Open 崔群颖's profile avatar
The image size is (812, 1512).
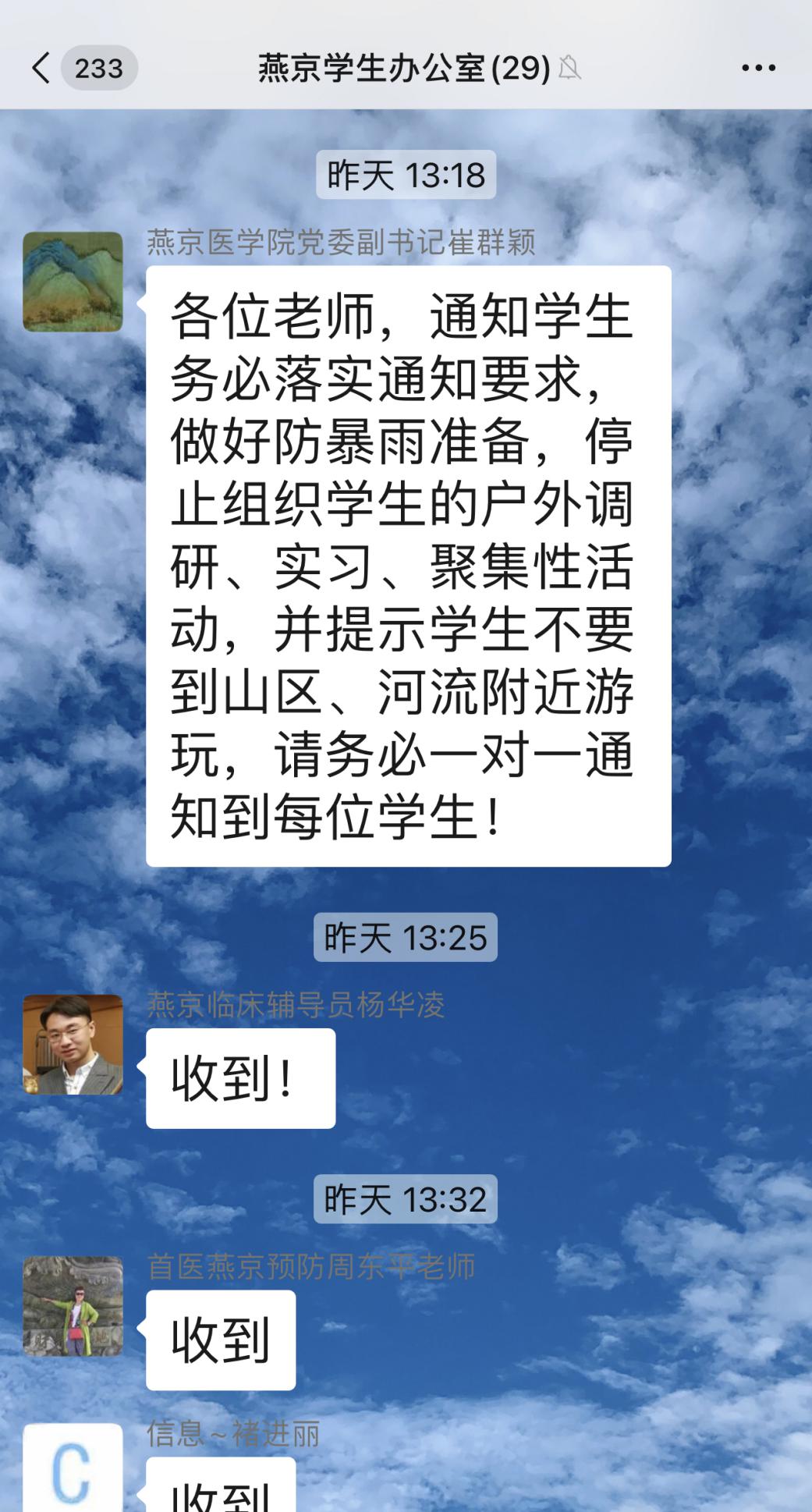tap(73, 282)
